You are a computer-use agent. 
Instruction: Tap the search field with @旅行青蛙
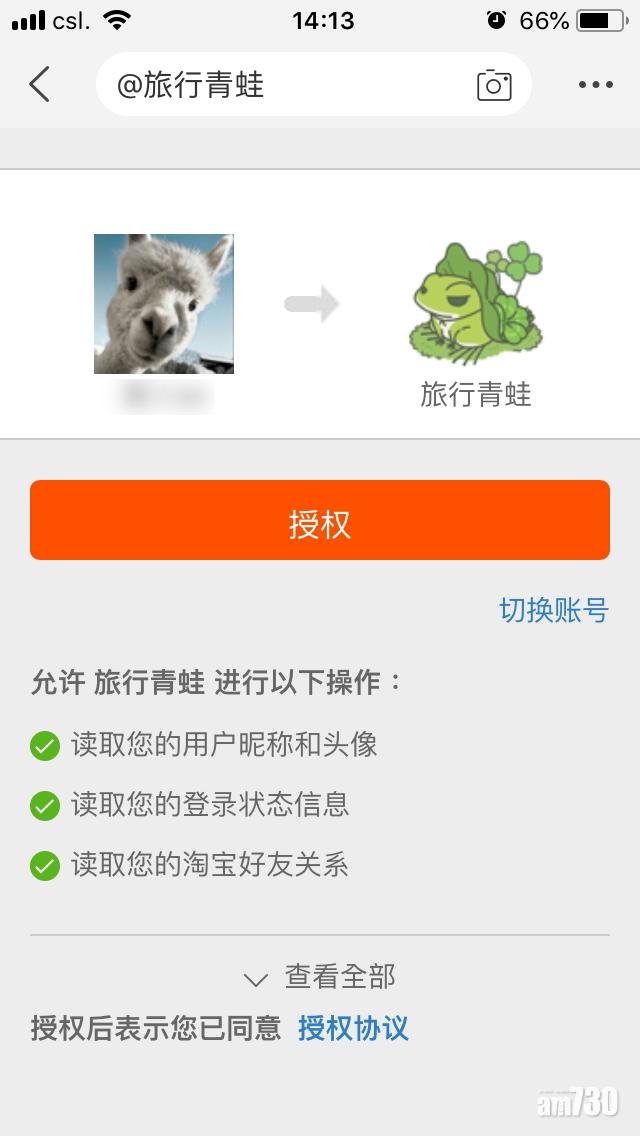click(280, 85)
